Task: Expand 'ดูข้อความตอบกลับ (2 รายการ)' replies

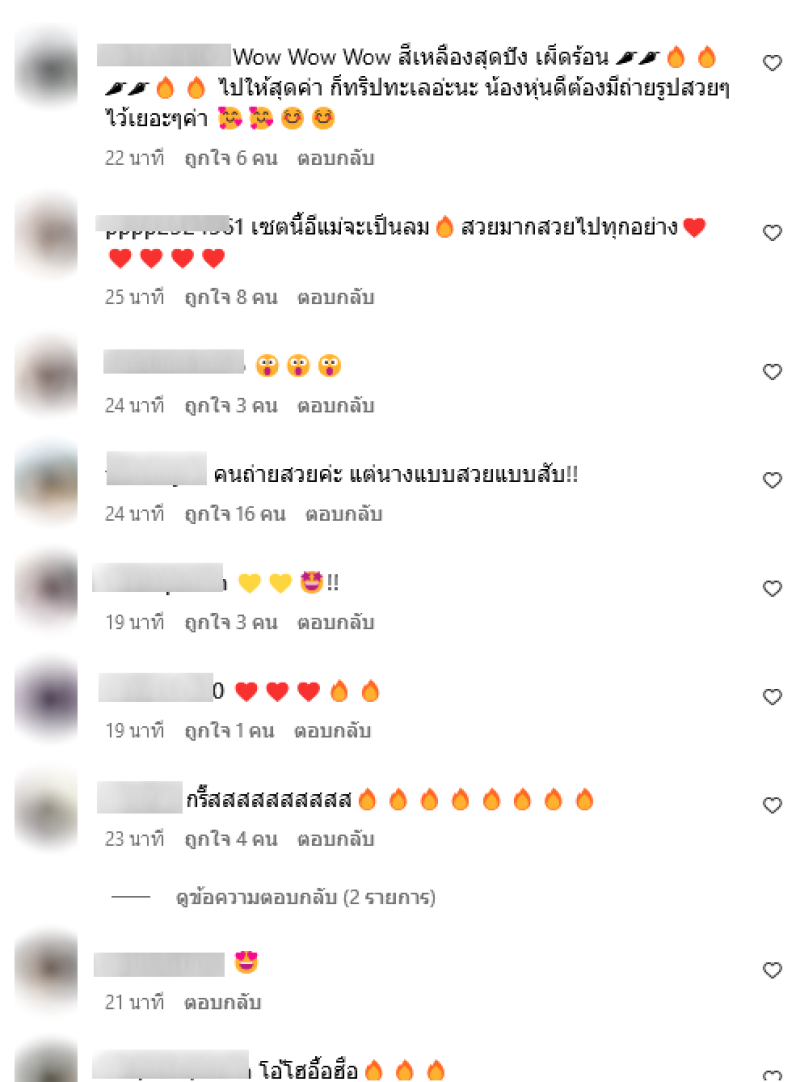Action: (x=305, y=898)
